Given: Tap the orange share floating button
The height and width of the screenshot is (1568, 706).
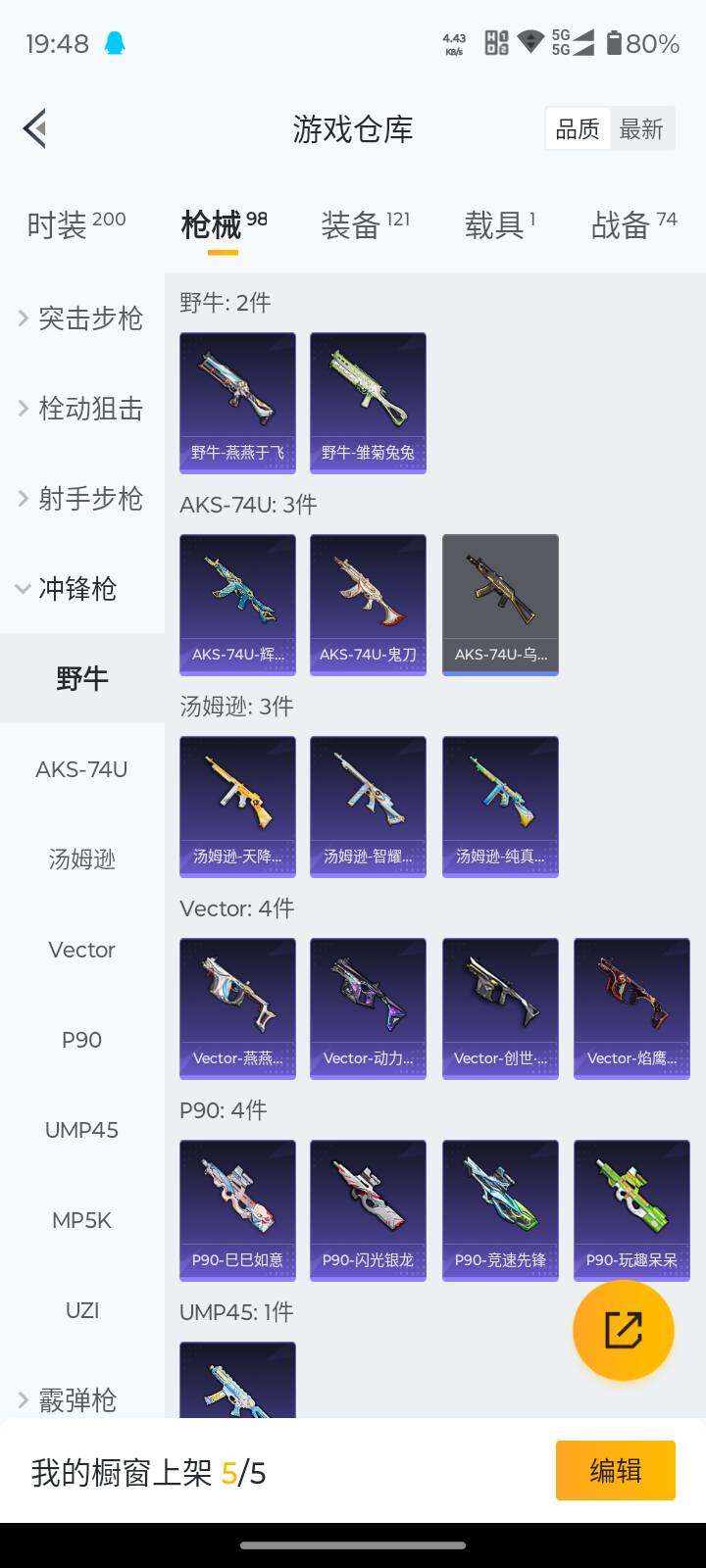Looking at the screenshot, I should coord(623,1330).
